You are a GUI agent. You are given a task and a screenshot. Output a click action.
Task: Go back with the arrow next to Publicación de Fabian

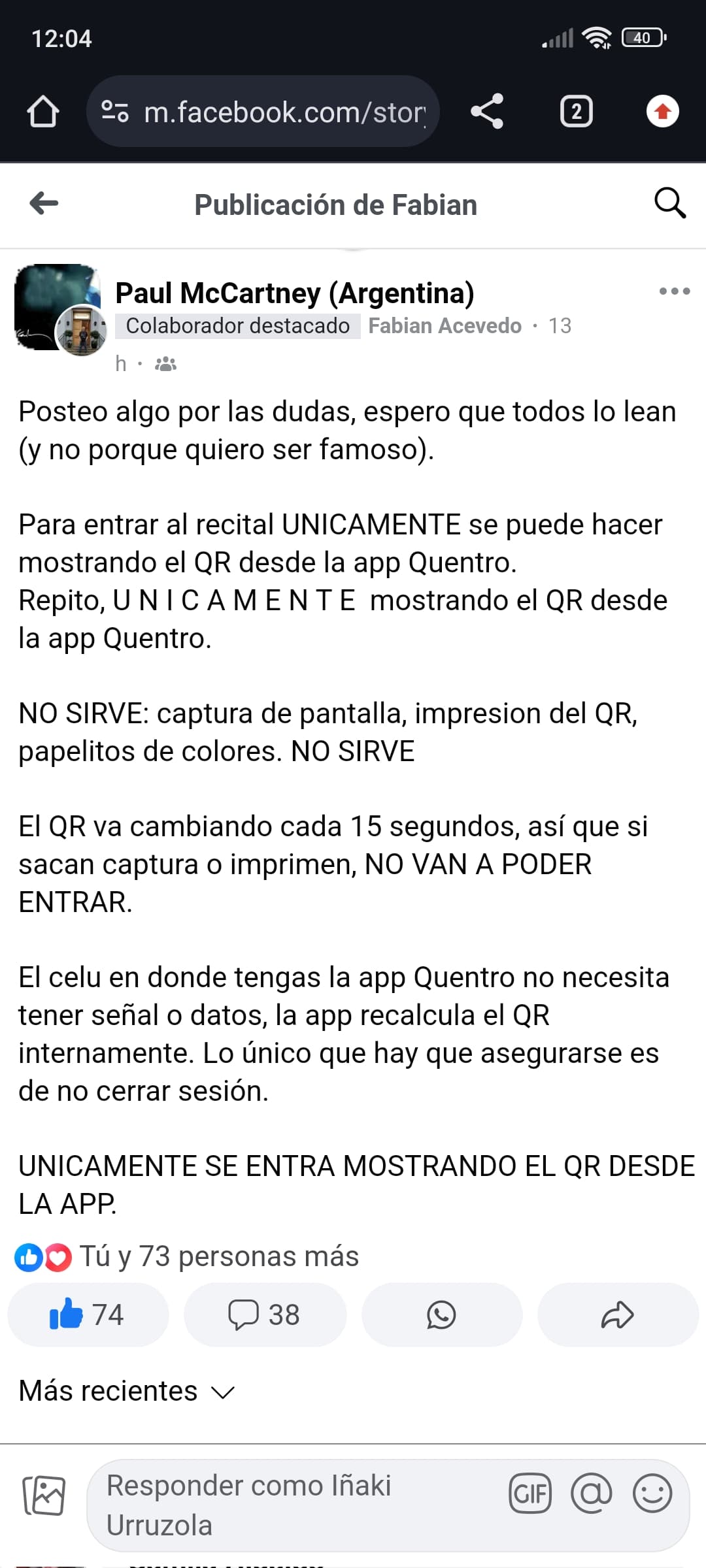[44, 203]
